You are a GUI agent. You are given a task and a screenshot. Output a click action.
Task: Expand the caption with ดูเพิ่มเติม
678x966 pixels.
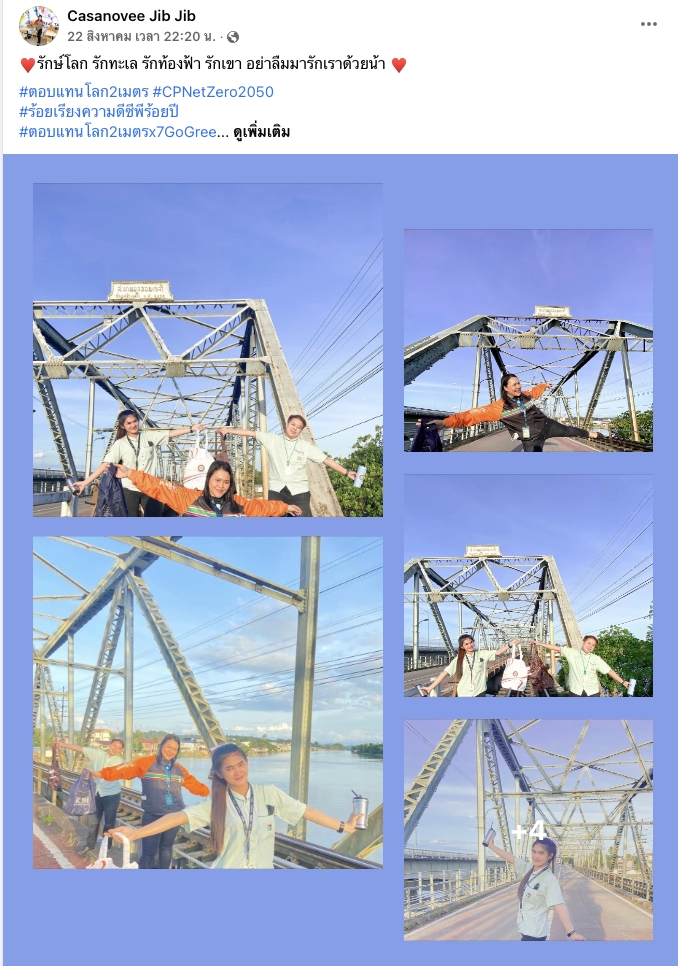point(261,132)
